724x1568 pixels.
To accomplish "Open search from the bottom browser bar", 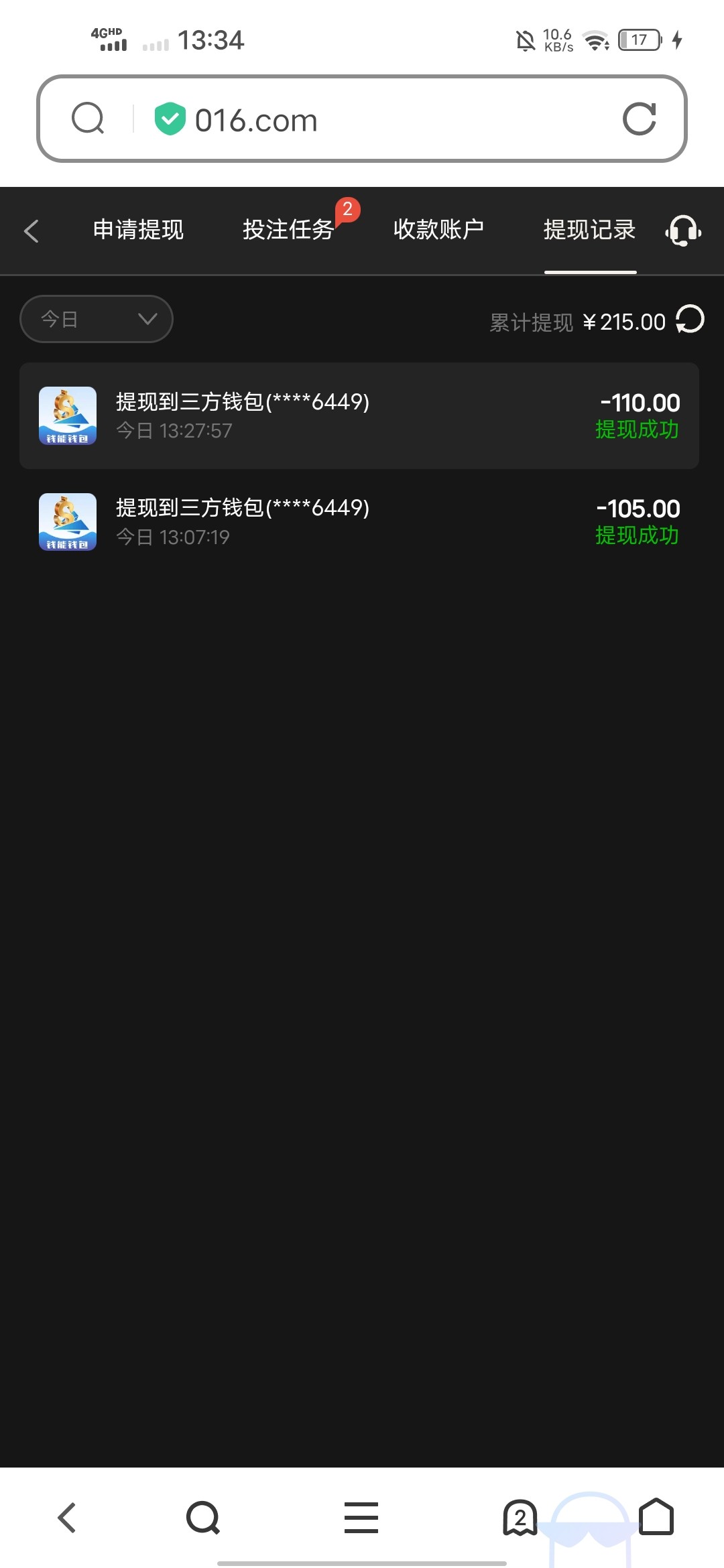I will coord(203,1518).
